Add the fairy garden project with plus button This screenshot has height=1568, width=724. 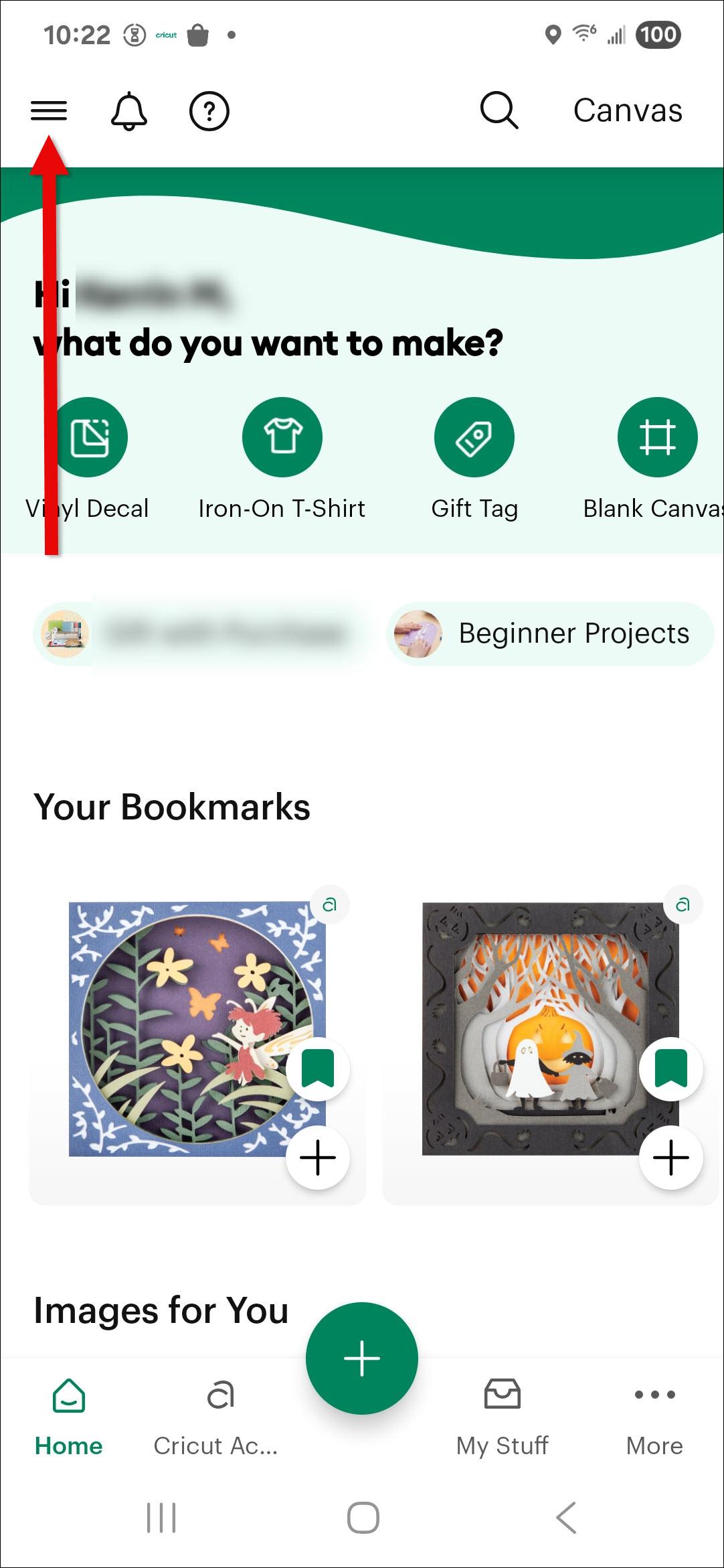click(x=318, y=1158)
